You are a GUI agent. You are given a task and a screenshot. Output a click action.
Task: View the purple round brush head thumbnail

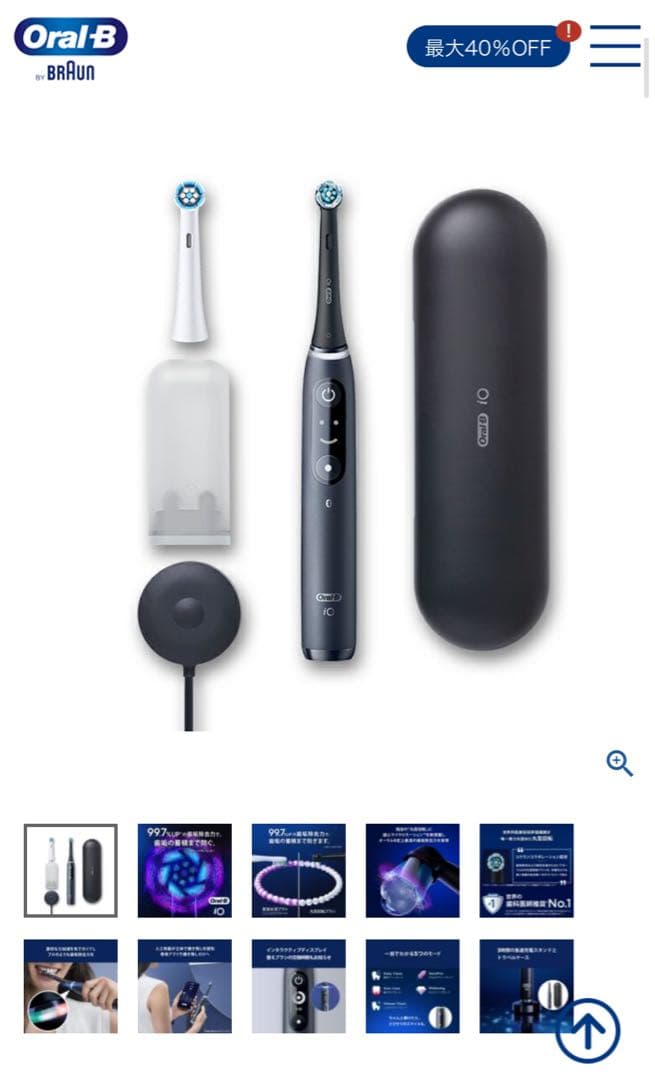coord(185,870)
